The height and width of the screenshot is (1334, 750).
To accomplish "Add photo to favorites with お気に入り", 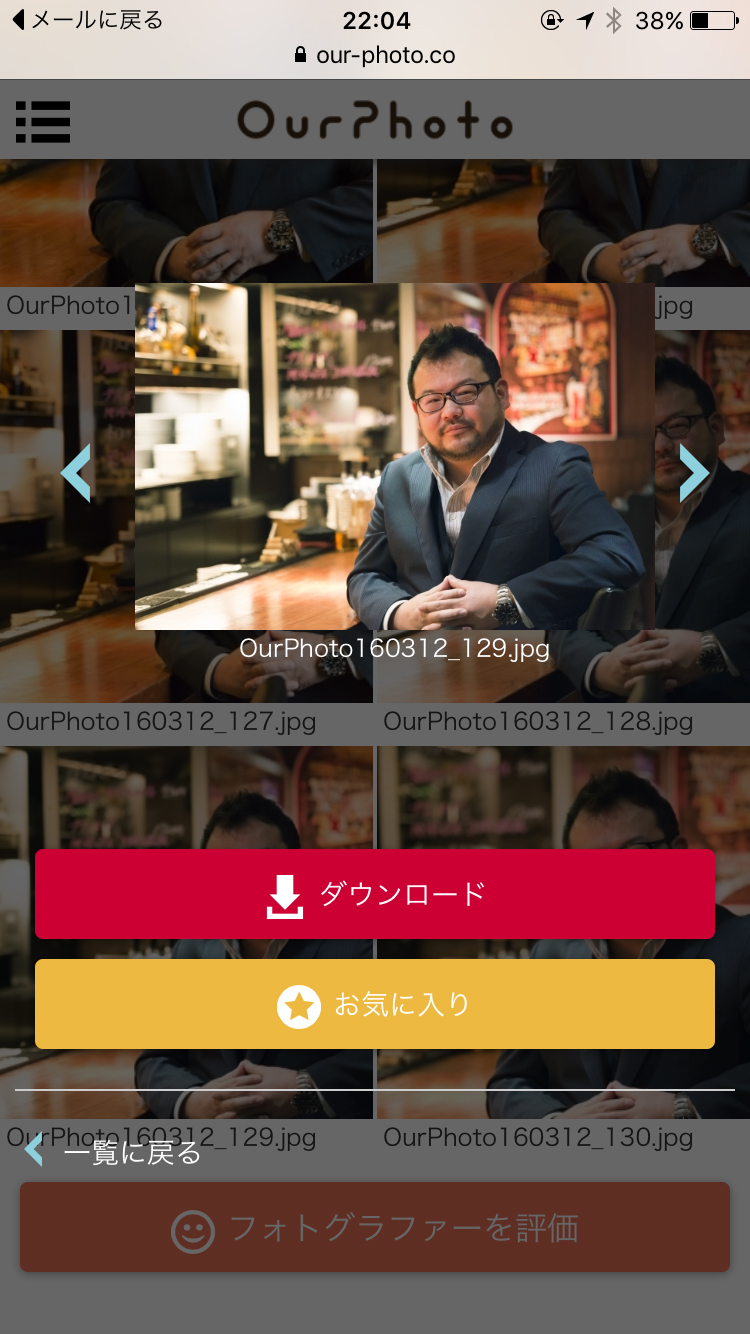I will (x=375, y=1004).
